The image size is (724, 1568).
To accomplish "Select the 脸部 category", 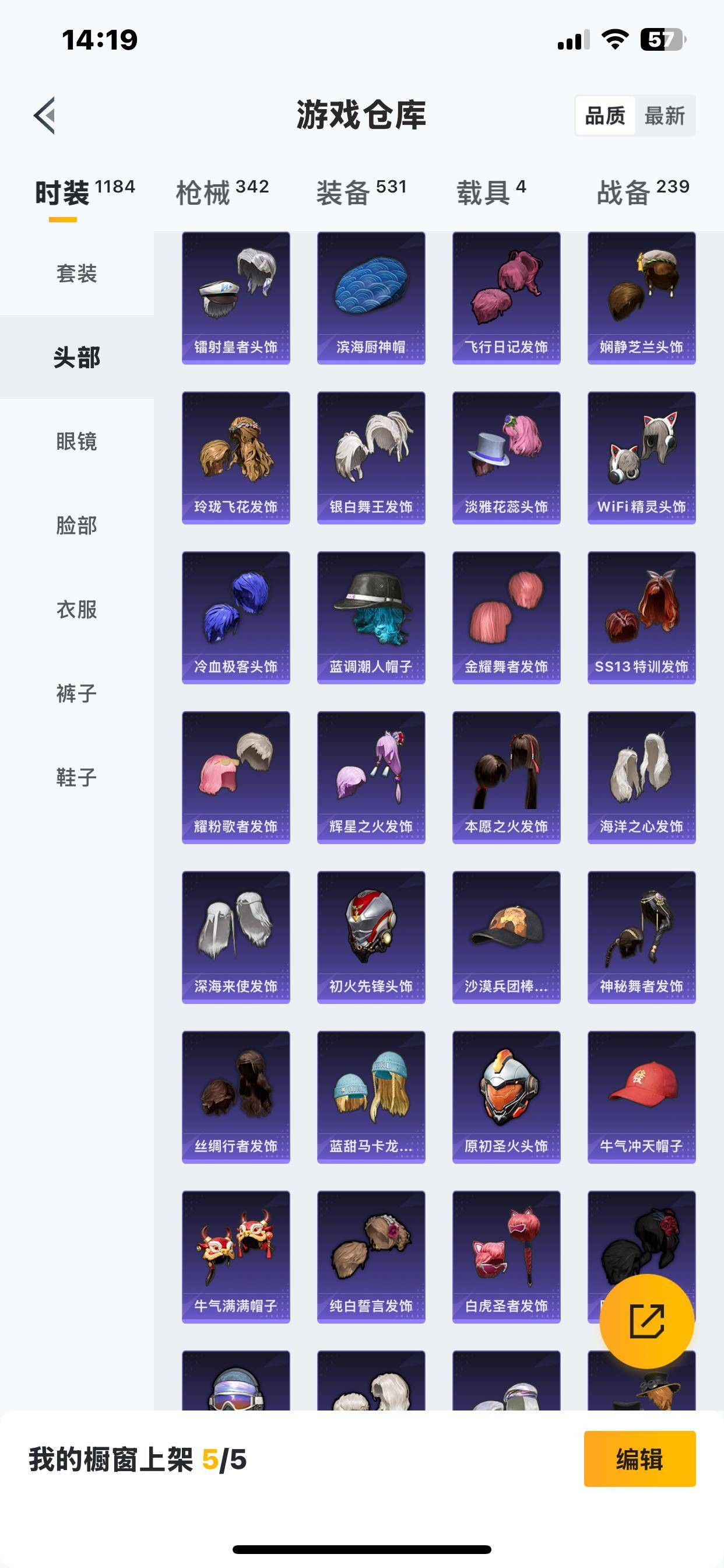I will (x=77, y=526).
